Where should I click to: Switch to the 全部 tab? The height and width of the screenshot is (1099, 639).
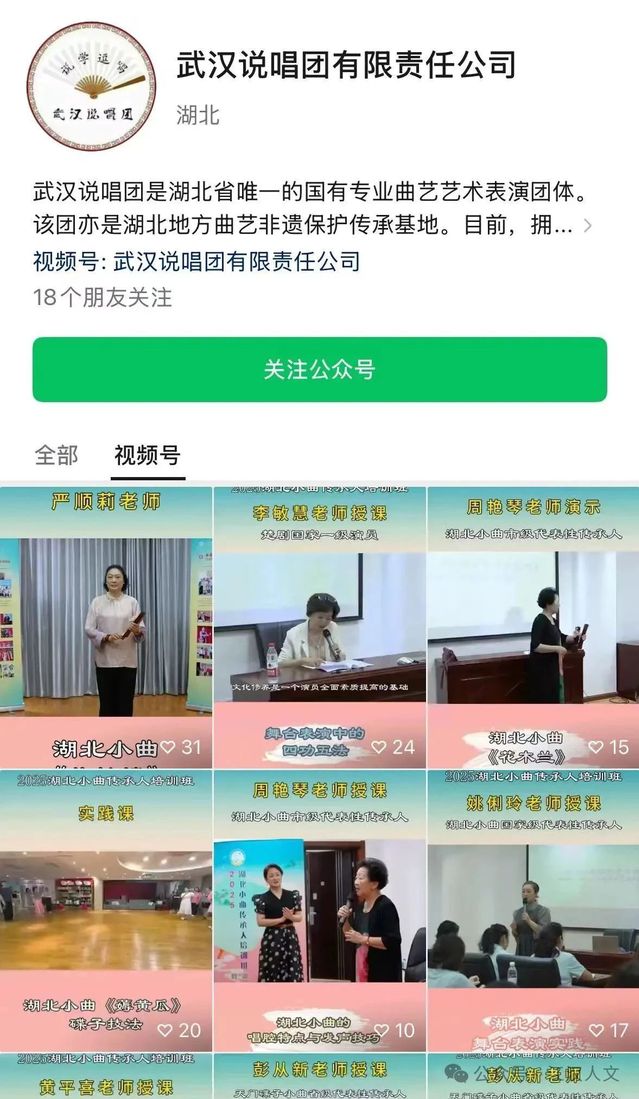(x=56, y=455)
